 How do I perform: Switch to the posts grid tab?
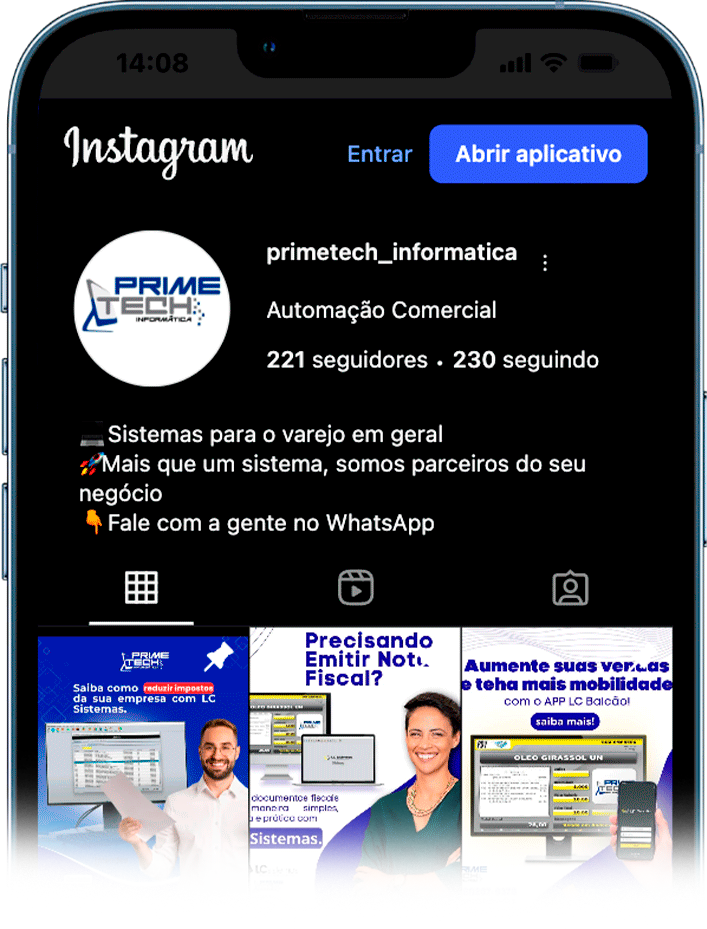coord(141,588)
